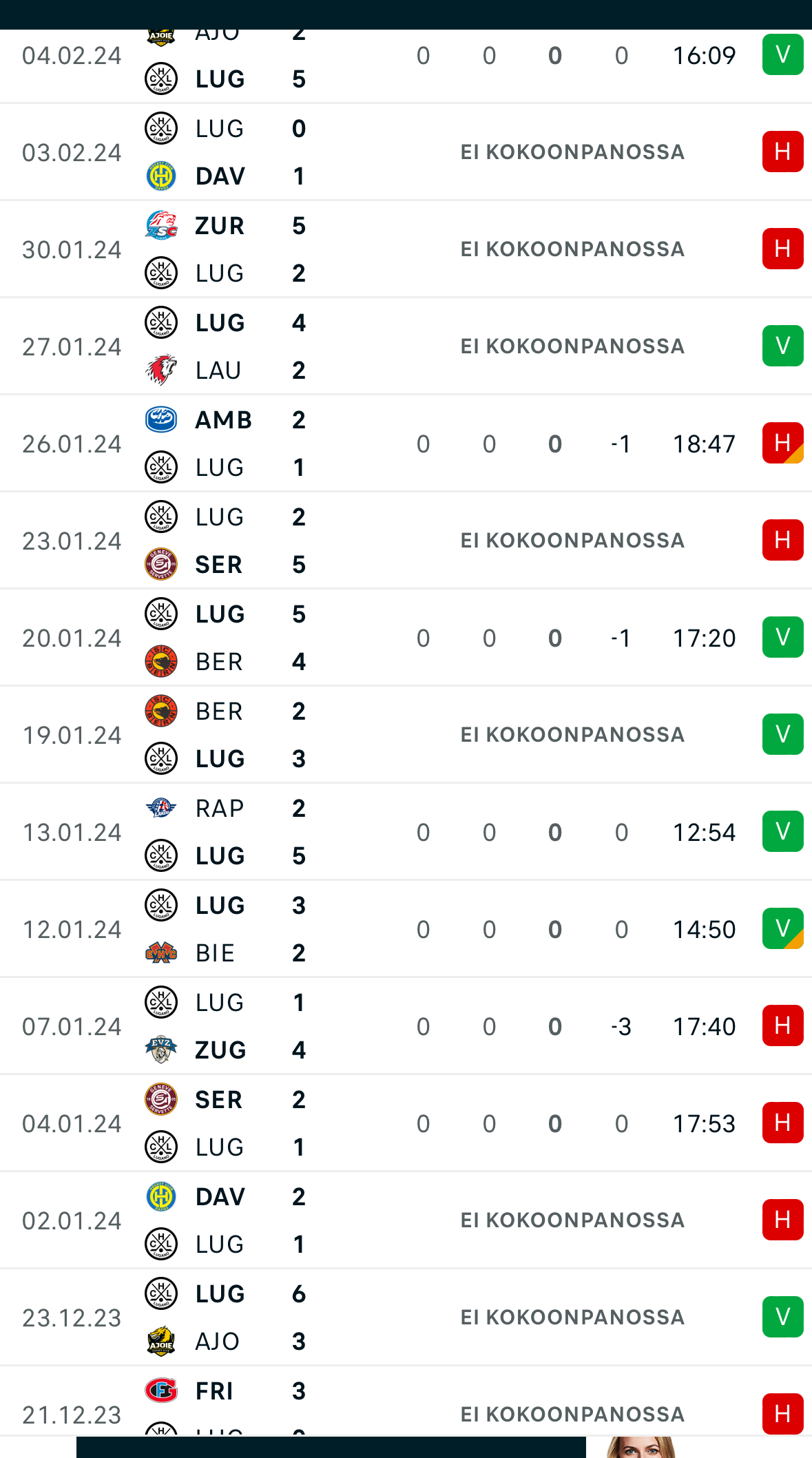
Task: Open the 04.01.24 SER vs LUG match
Action: (406, 1123)
